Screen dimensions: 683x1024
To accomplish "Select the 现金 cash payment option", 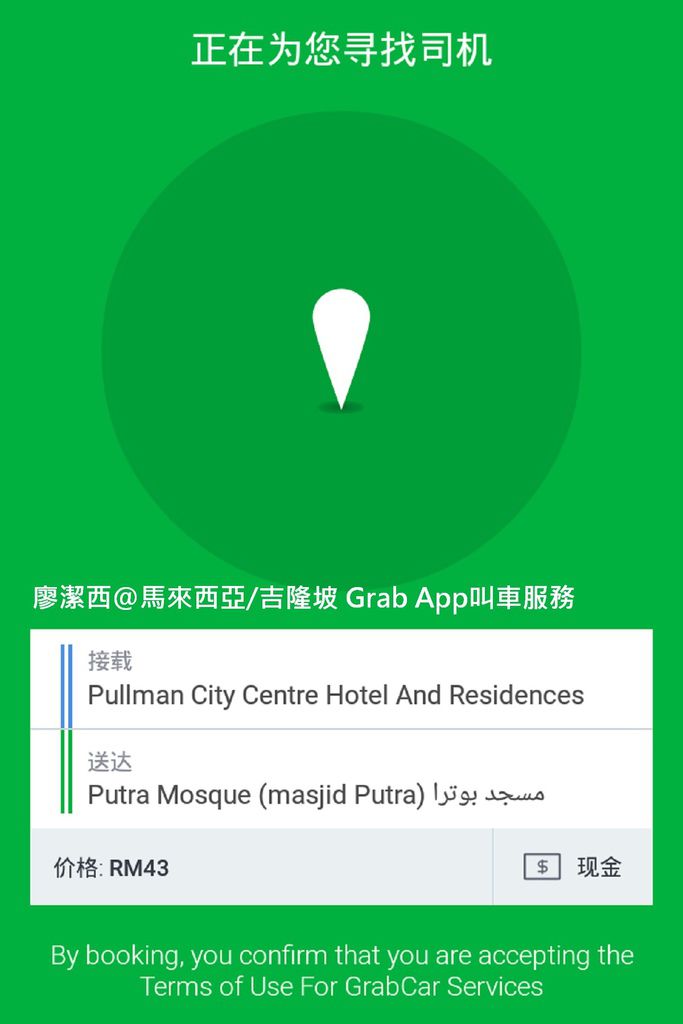I will coord(573,867).
